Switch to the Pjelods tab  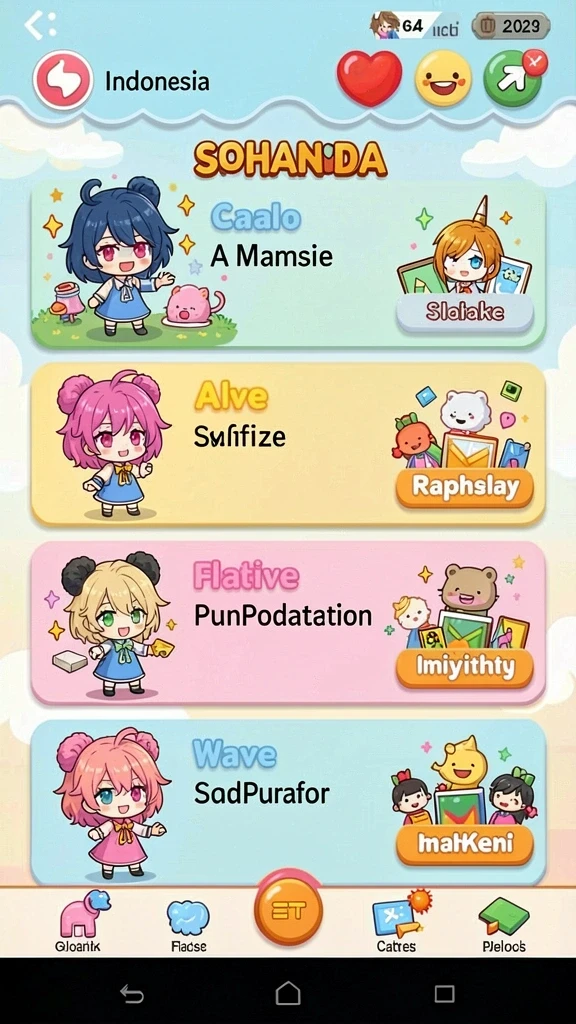pos(504,924)
